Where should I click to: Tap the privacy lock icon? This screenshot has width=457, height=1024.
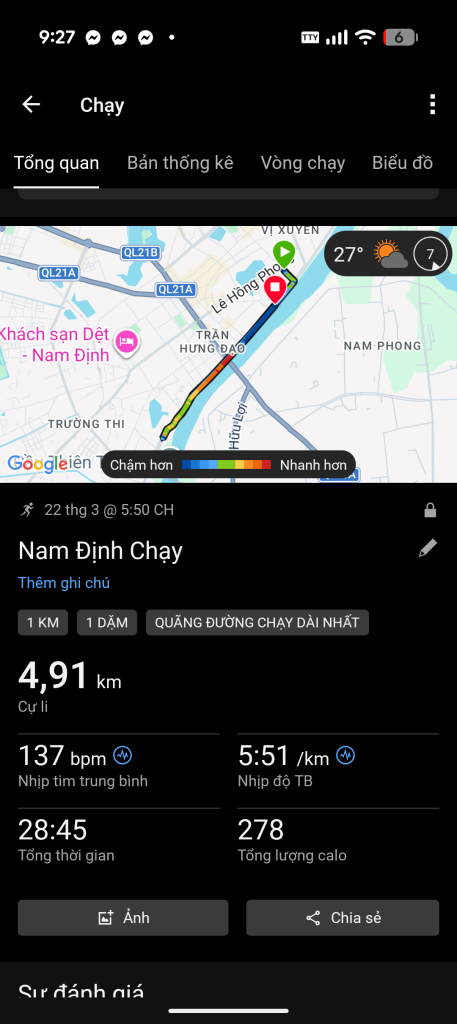430,510
